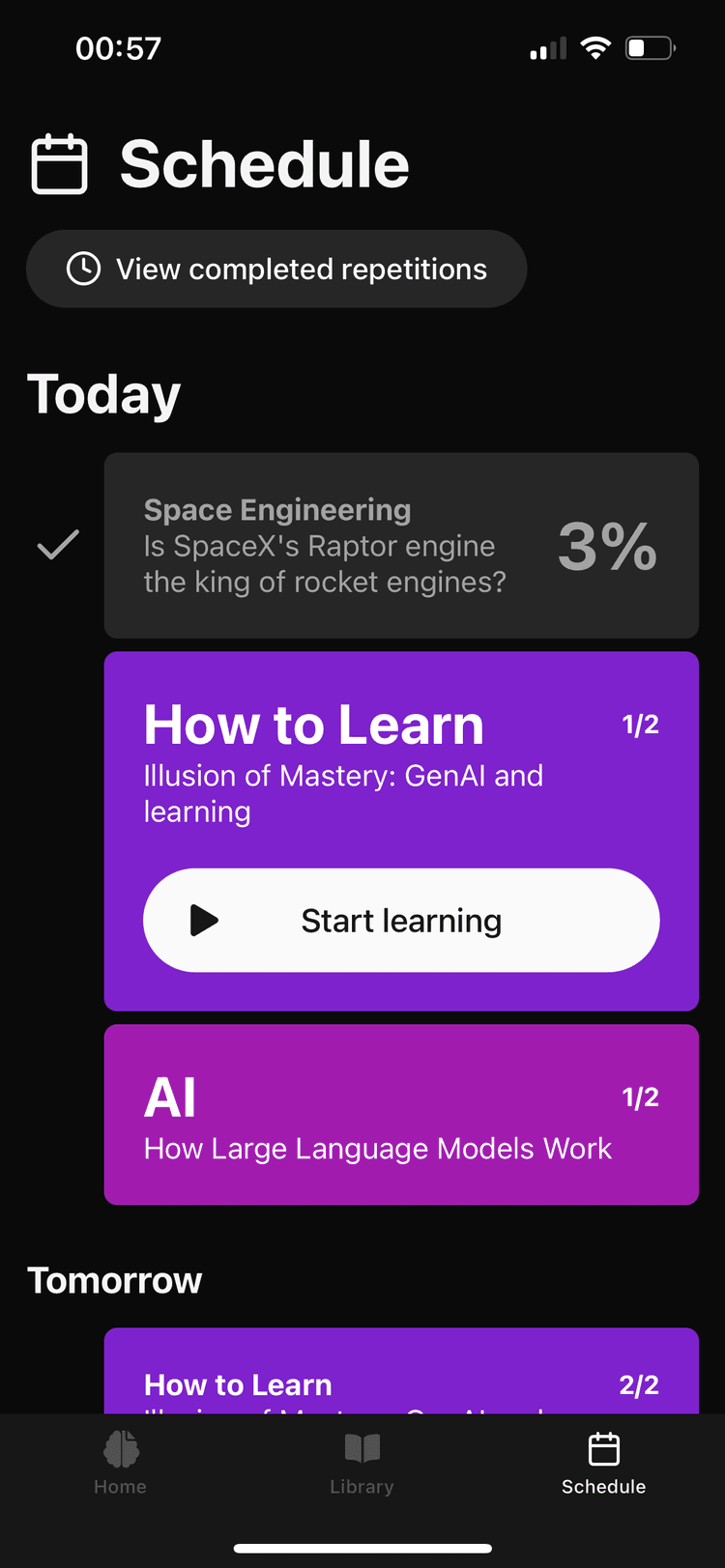Start learning Illusion of Mastery lesson
725x1568 pixels.
(400, 920)
